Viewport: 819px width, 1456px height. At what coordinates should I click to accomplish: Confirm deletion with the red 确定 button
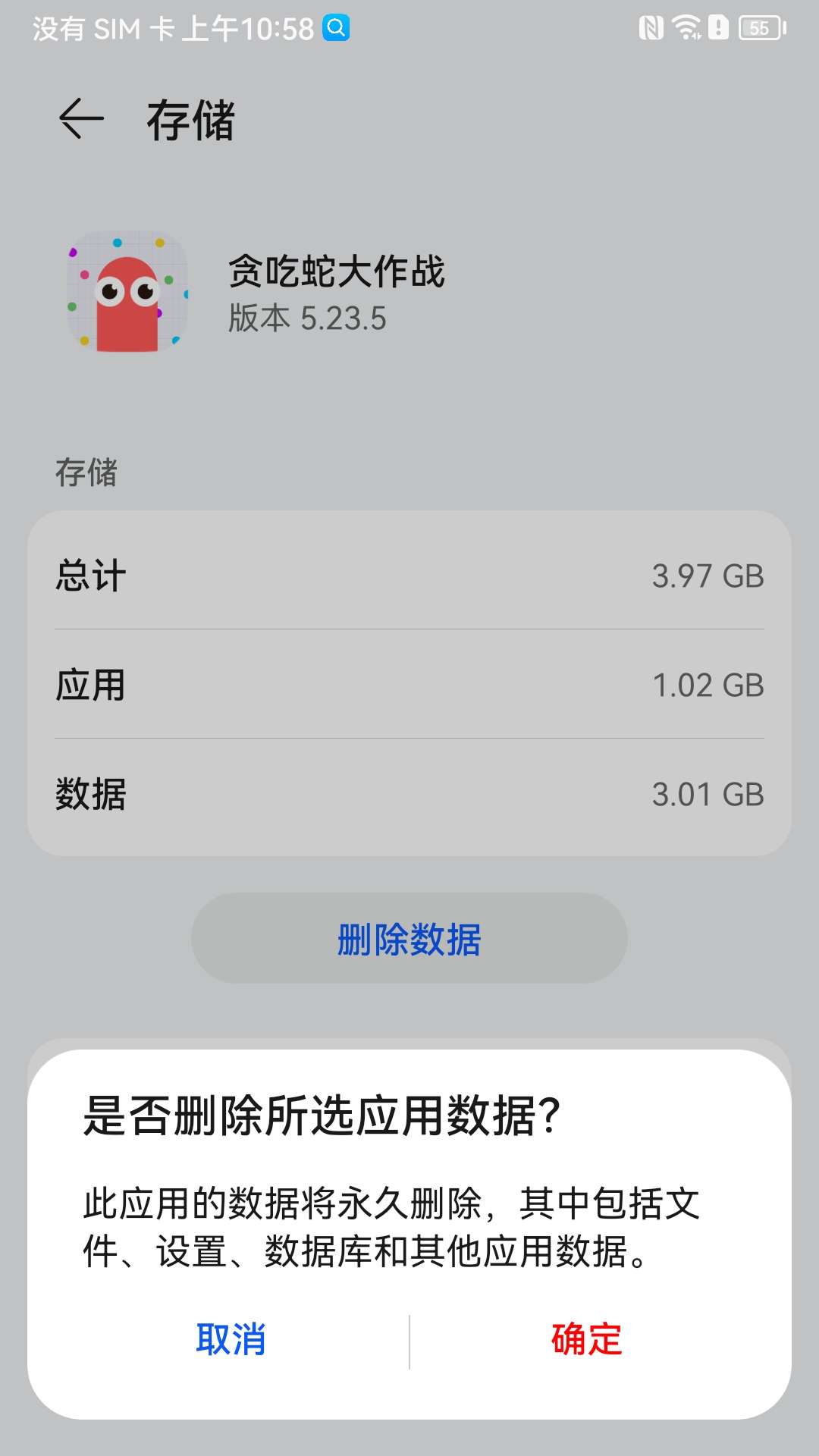[x=586, y=1339]
